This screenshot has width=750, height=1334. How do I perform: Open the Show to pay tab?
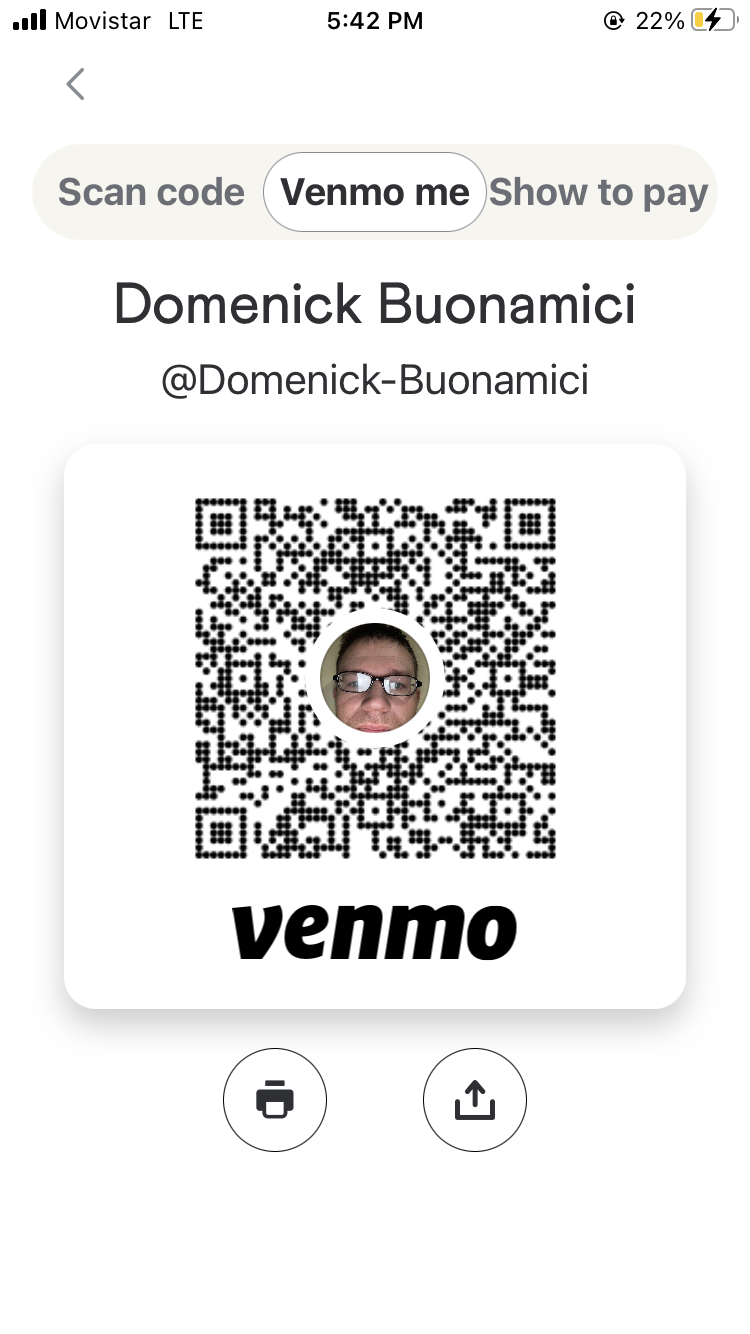pos(598,192)
